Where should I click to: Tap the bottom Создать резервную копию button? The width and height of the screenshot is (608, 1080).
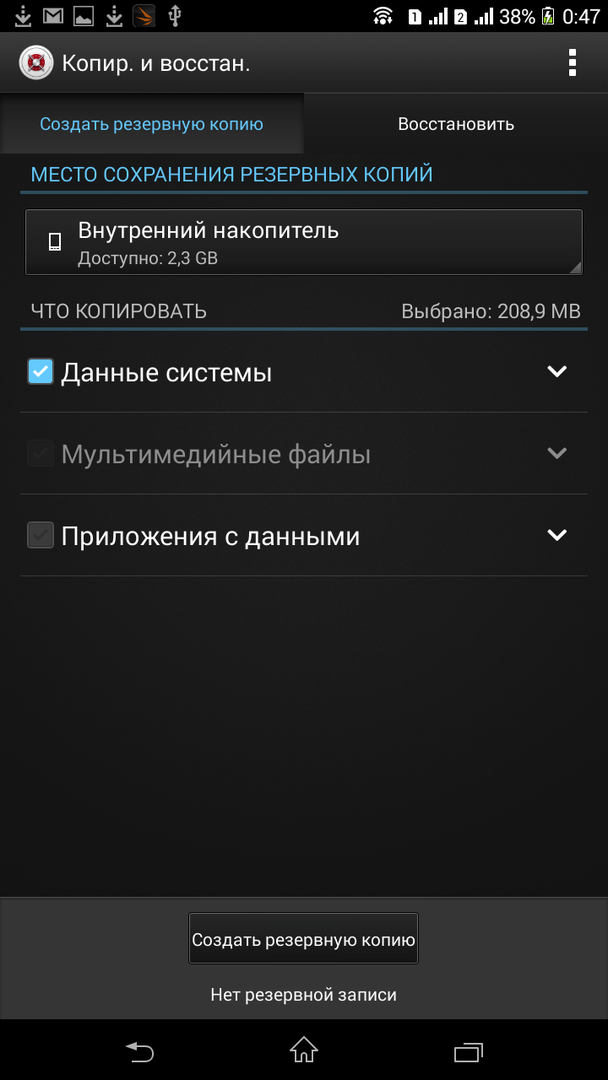[x=304, y=939]
